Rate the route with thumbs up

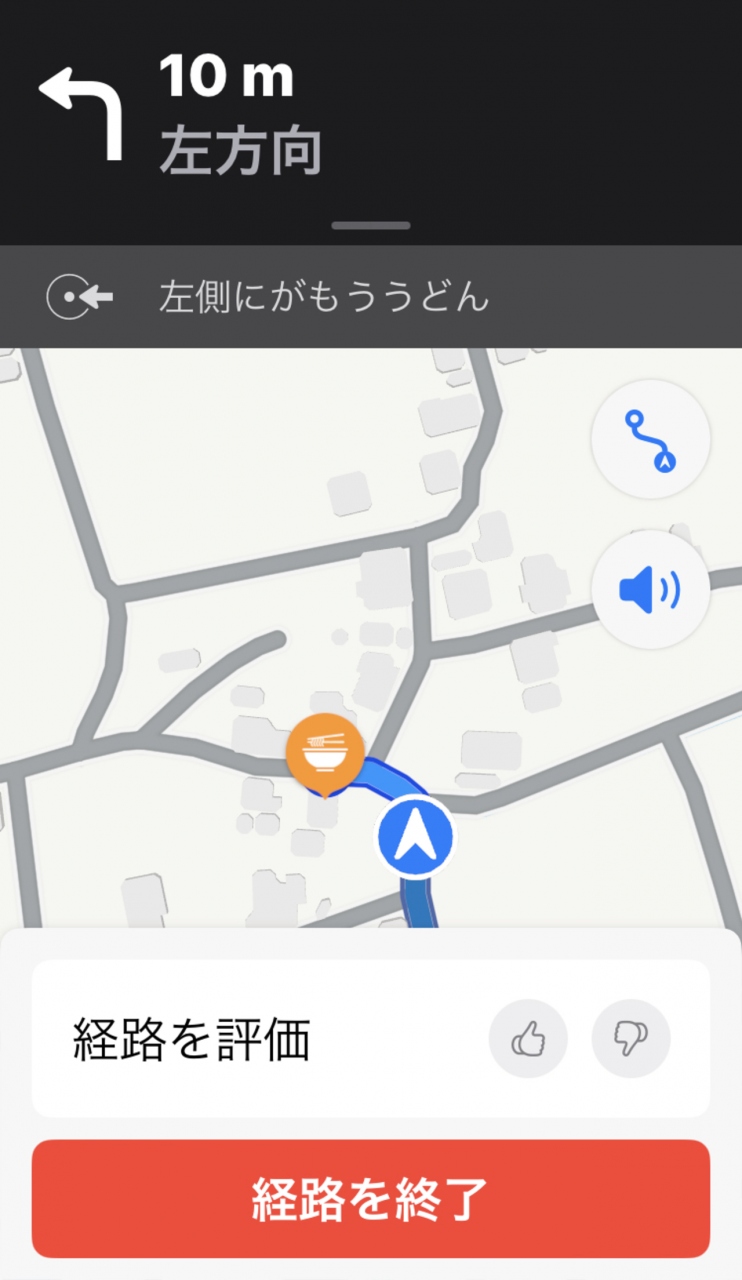528,1040
